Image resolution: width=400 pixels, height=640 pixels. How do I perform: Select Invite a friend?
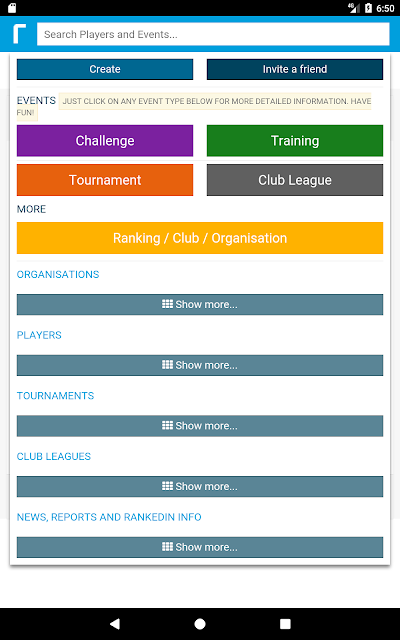295,69
